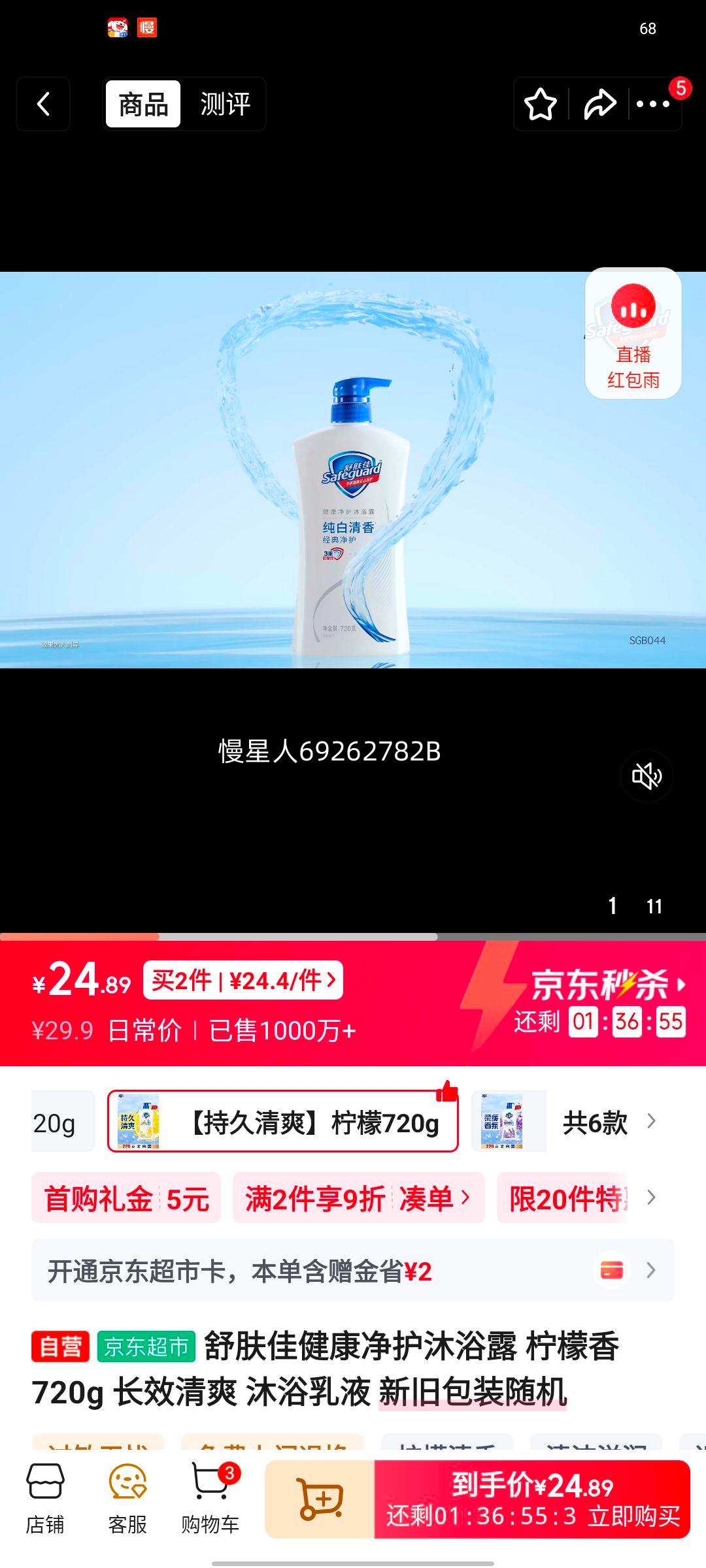This screenshot has height=1568, width=706.
Task: Unmute the product video sound
Action: (647, 775)
